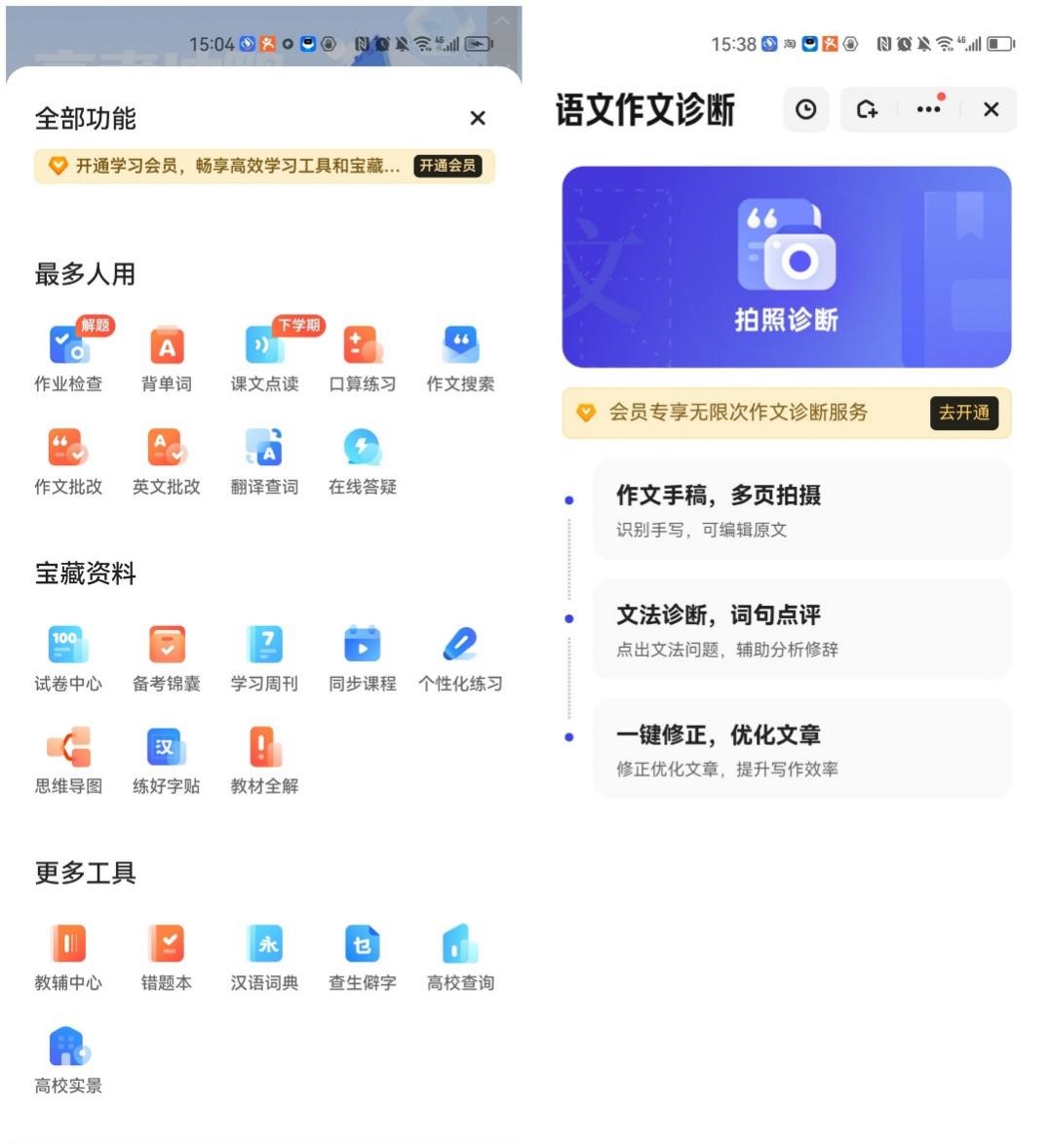
Task: Open 课文点读 text reading feature
Action: click(263, 356)
